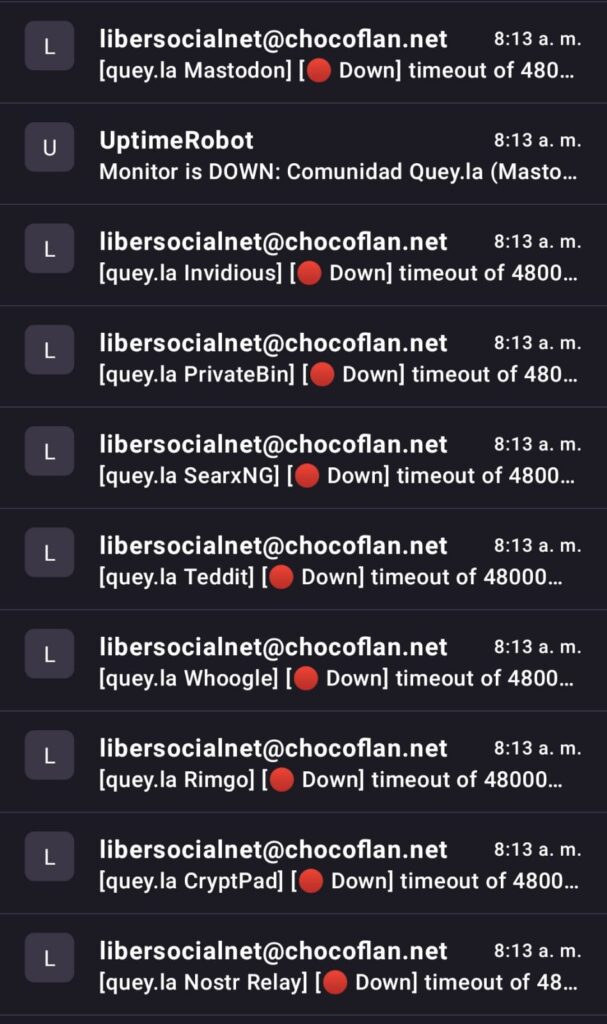Open the quey.la CryptPad down email
Viewport: 607px width, 1024px height.
338,865
